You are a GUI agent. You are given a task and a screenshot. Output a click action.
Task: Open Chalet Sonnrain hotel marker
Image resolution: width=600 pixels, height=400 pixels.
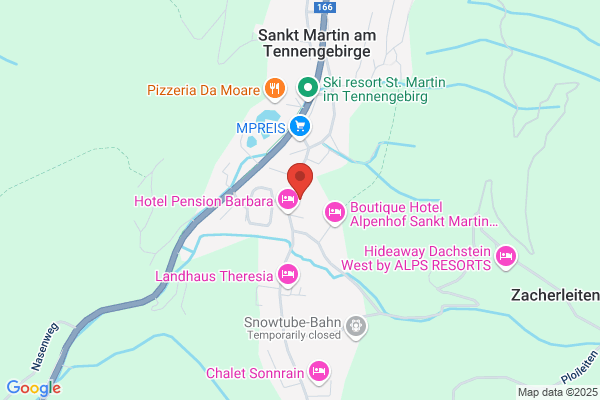(x=319, y=372)
